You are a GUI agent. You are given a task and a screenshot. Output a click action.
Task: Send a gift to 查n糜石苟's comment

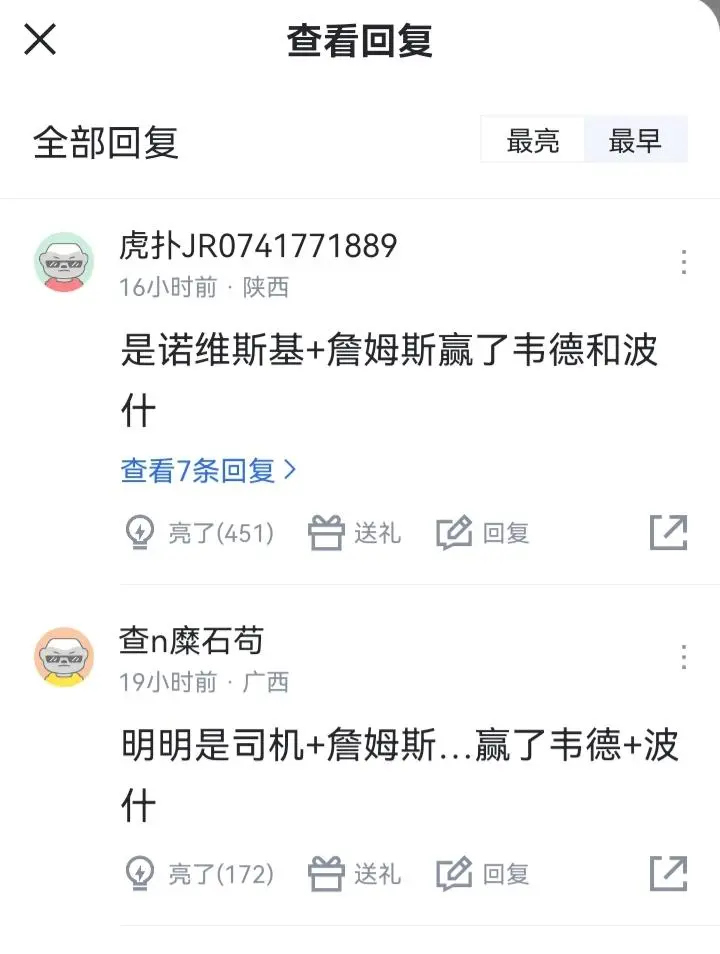click(355, 874)
